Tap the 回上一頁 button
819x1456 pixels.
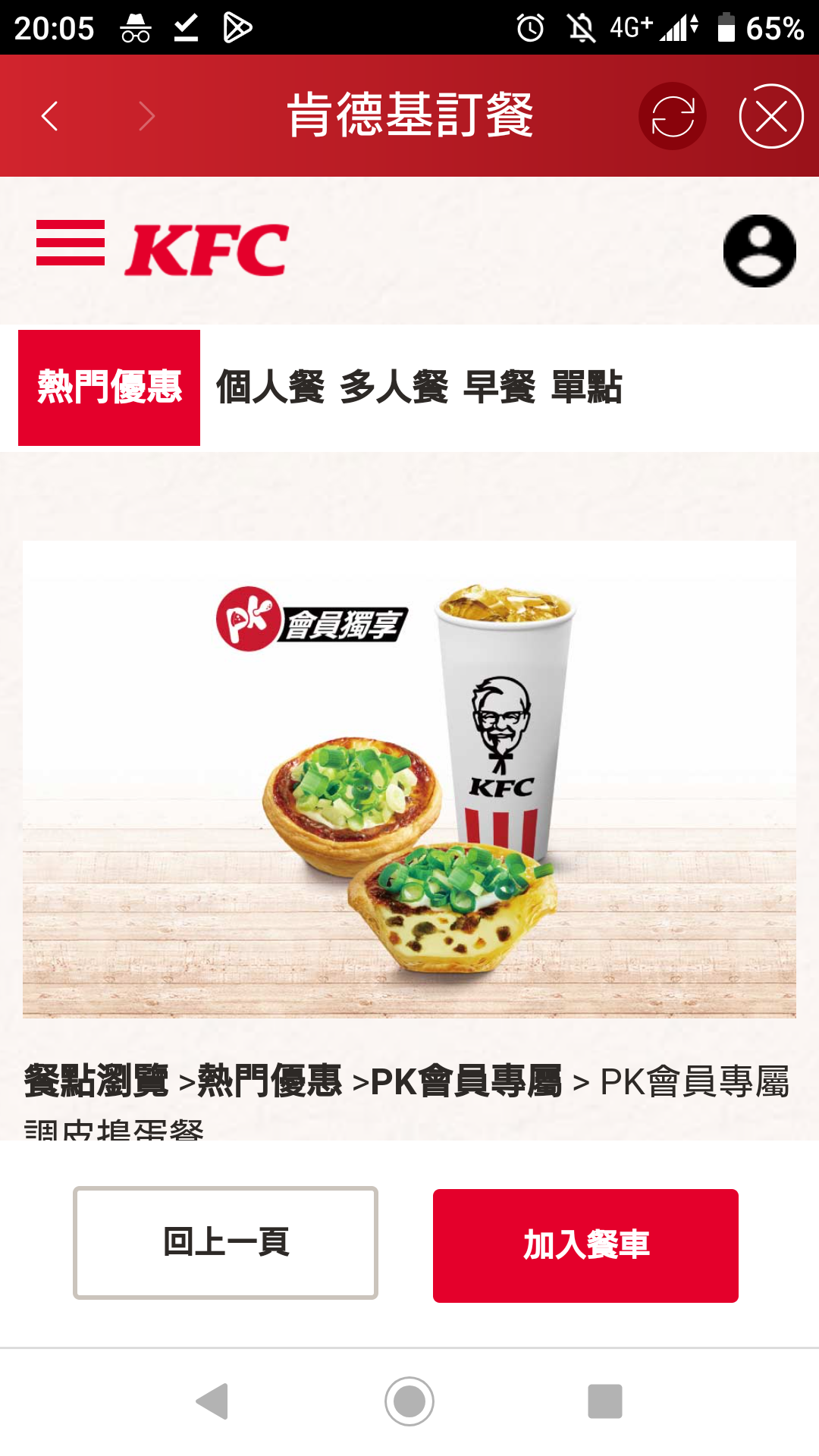[226, 1243]
